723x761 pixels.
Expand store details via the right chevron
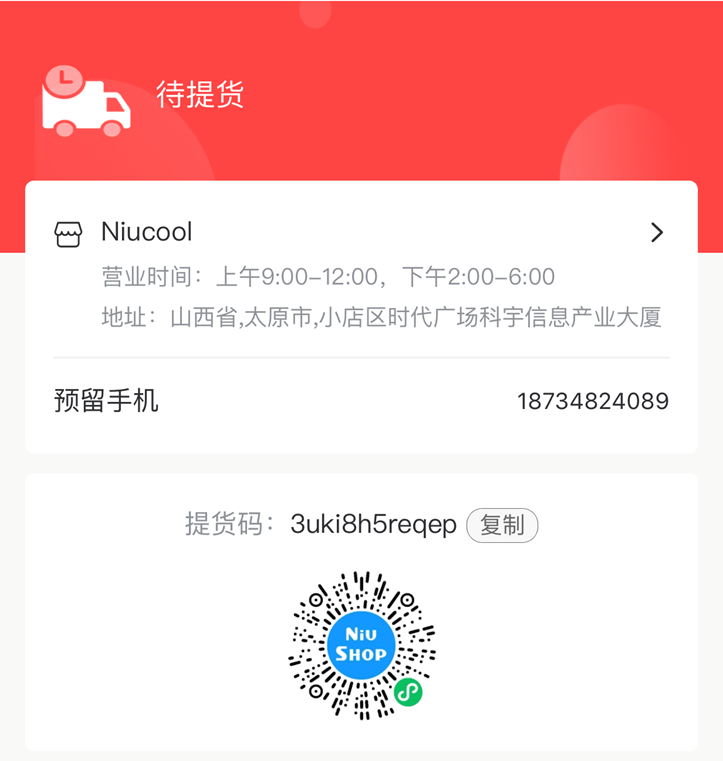point(657,231)
